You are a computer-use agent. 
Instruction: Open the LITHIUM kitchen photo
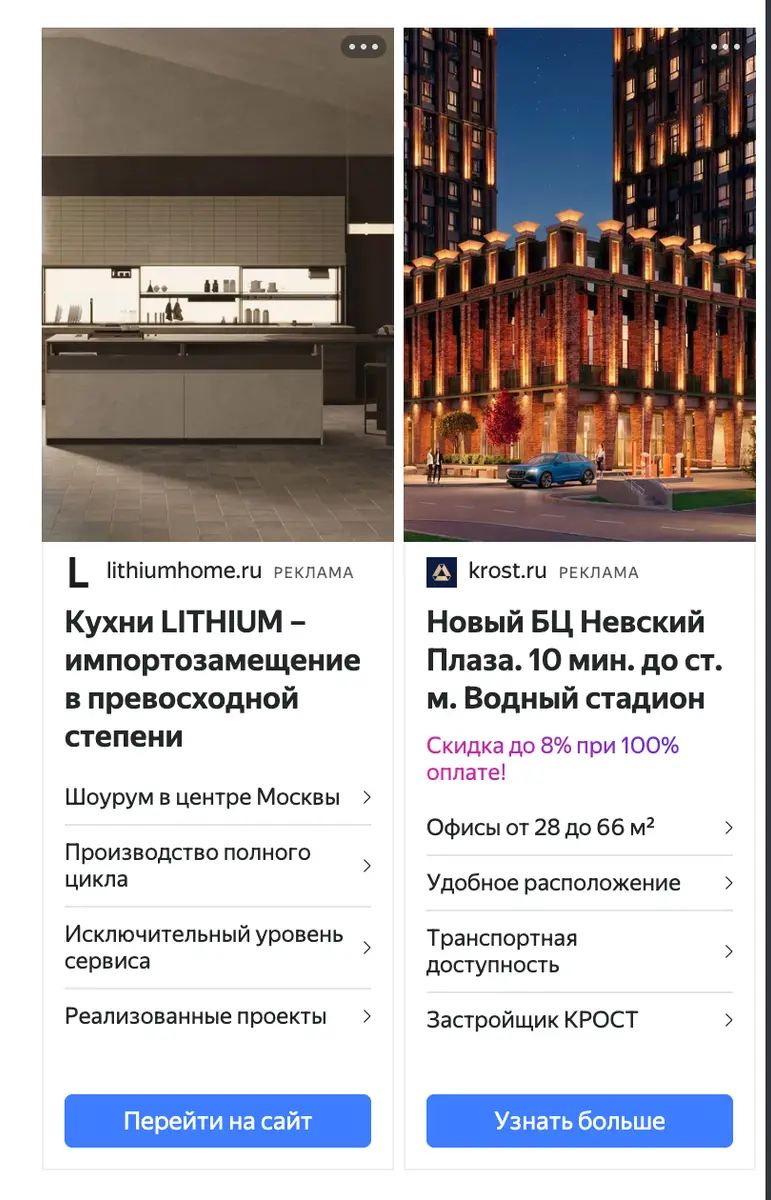(x=218, y=285)
